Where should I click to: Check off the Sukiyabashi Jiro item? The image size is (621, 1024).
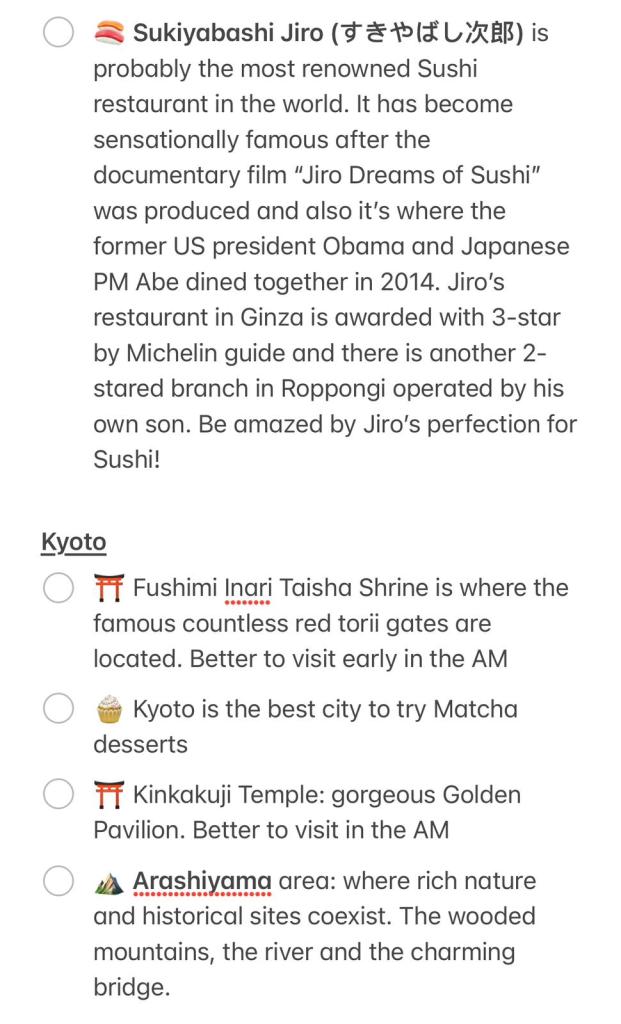(59, 33)
